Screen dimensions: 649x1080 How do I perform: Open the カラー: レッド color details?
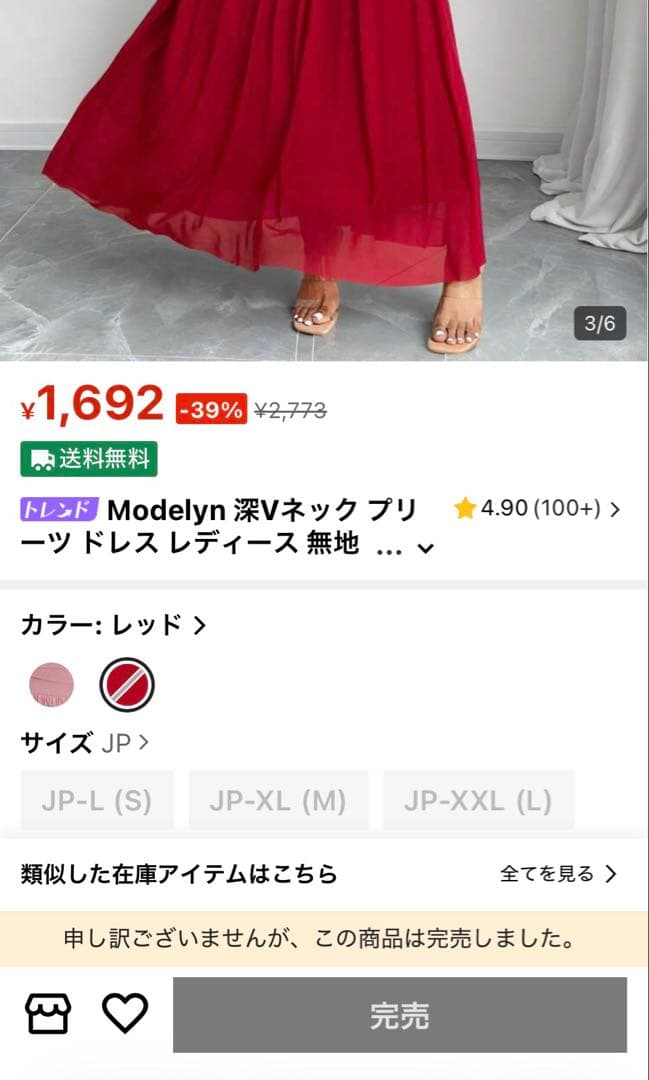point(114,625)
